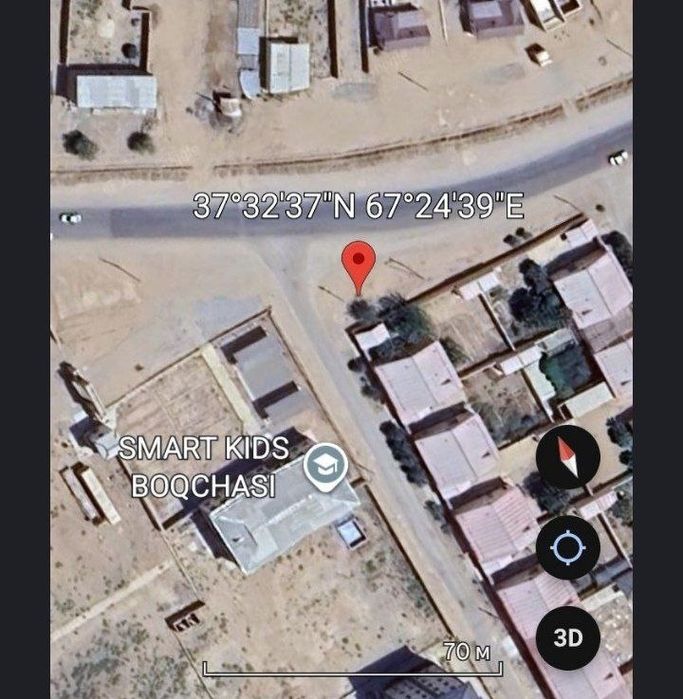Center map on my current location

click(567, 548)
